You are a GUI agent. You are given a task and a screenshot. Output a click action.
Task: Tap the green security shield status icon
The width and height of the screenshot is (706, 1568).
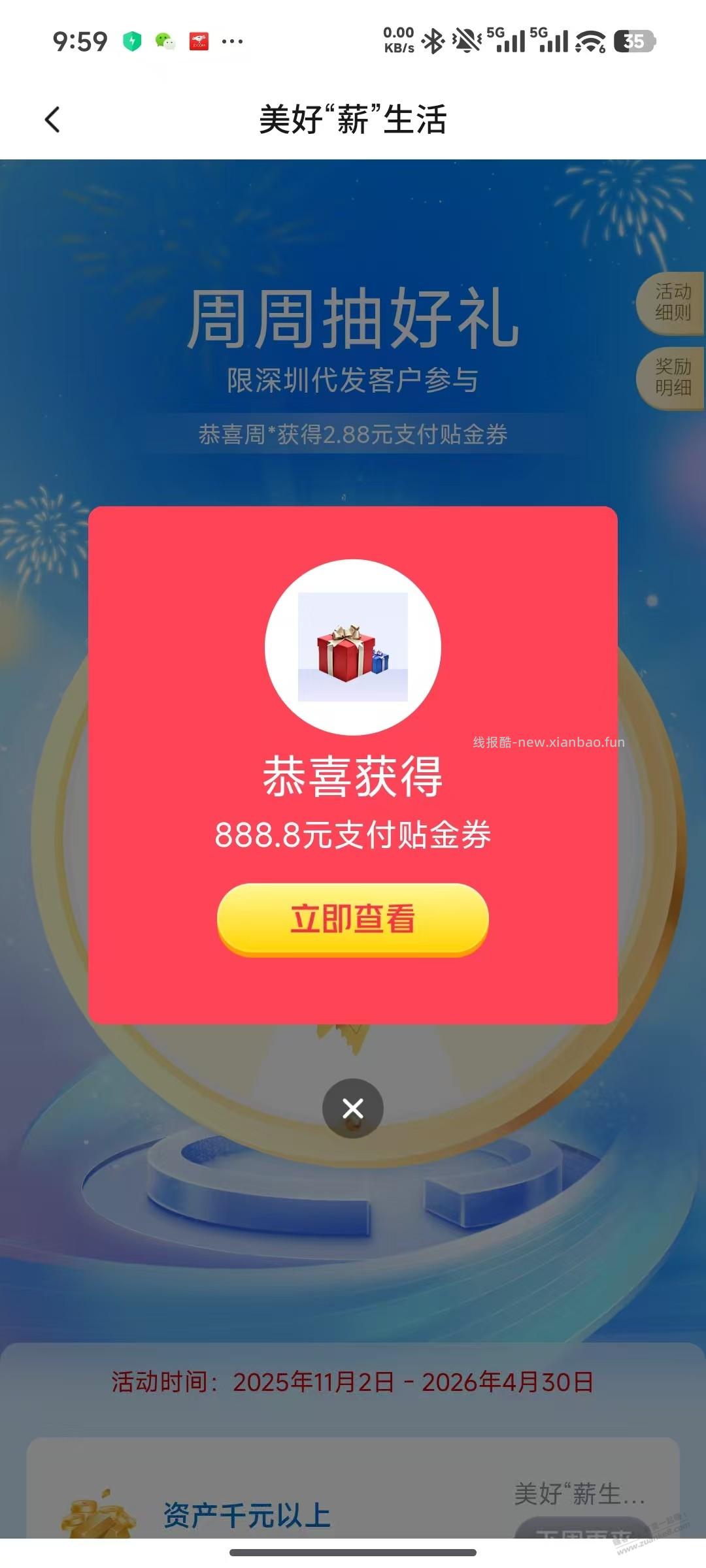[x=131, y=41]
